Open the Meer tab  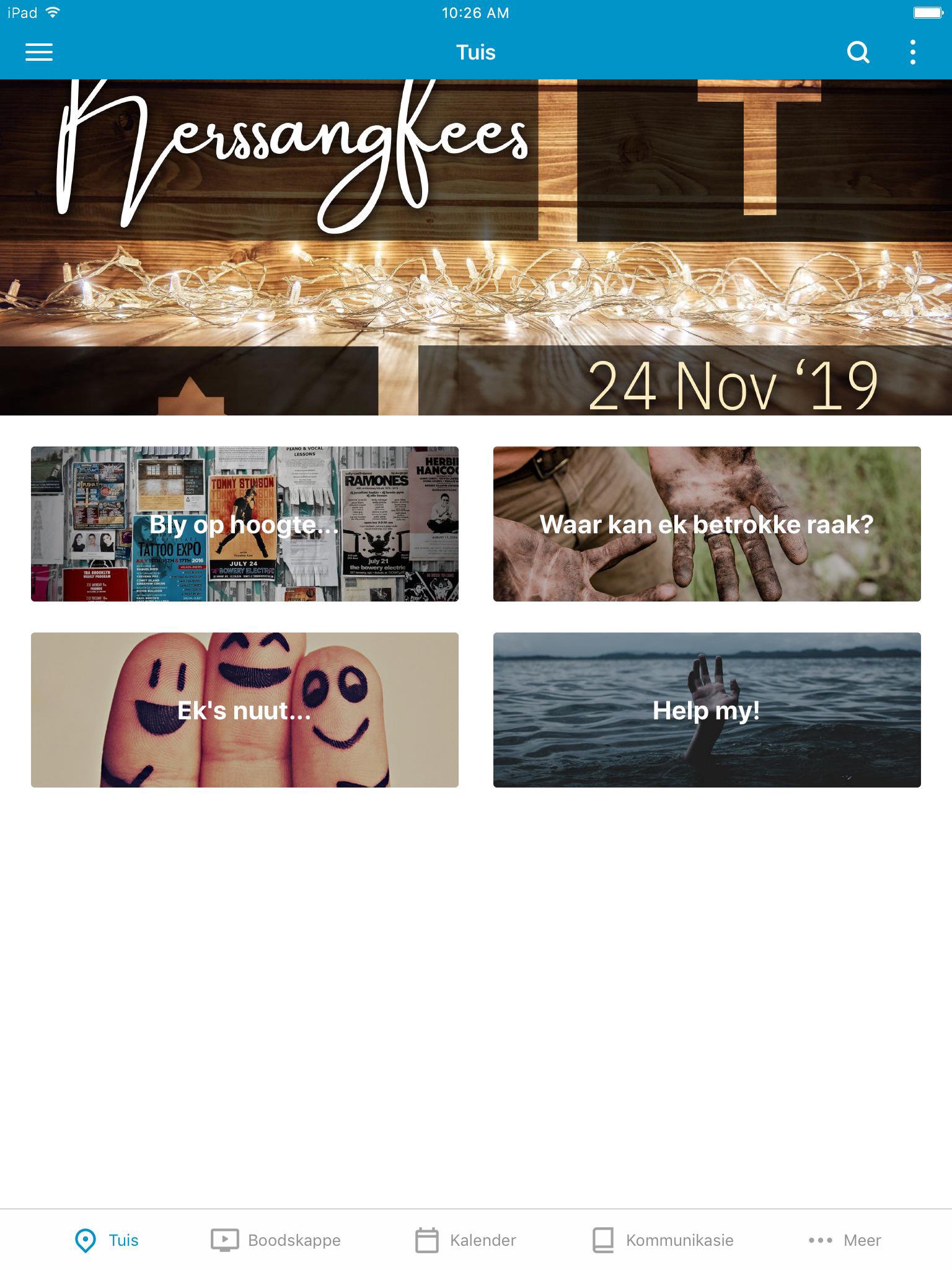[x=845, y=1240]
